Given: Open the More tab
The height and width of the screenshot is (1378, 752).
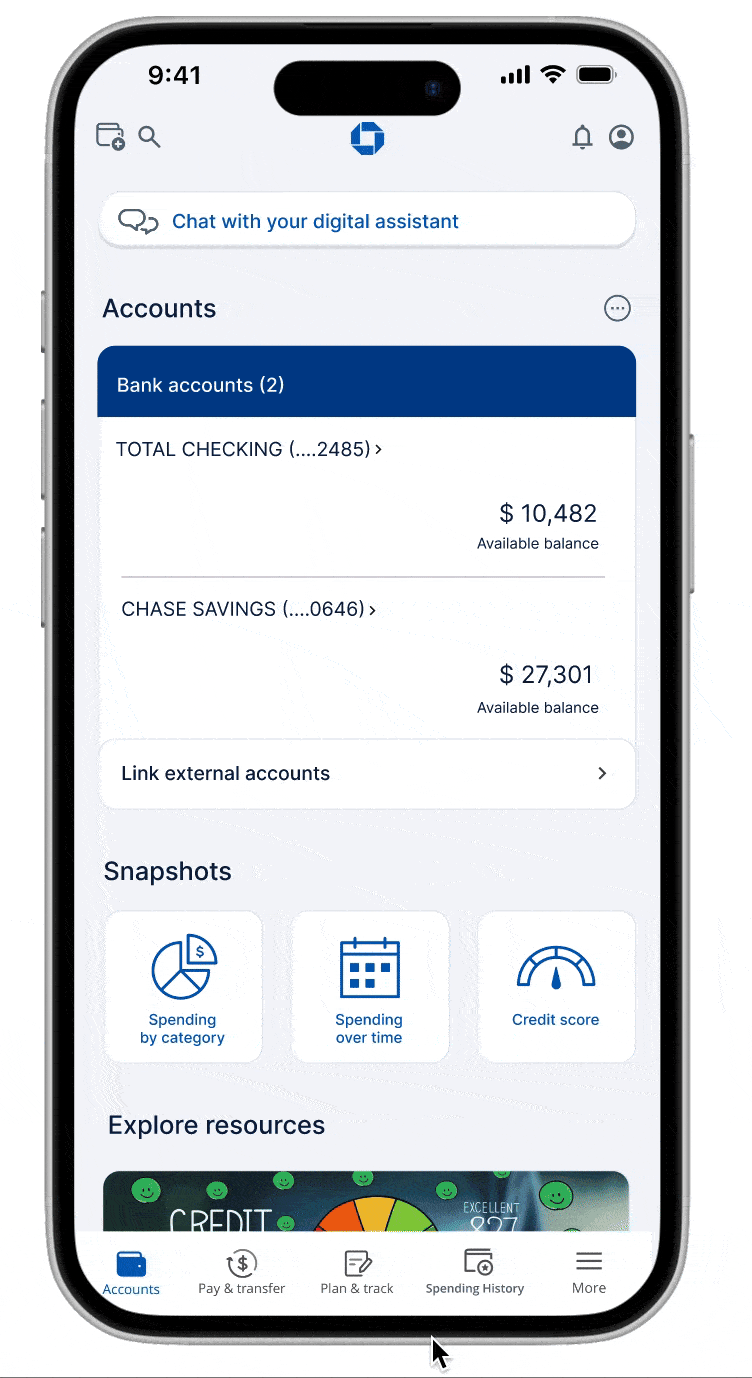Looking at the screenshot, I should pyautogui.click(x=589, y=1272).
